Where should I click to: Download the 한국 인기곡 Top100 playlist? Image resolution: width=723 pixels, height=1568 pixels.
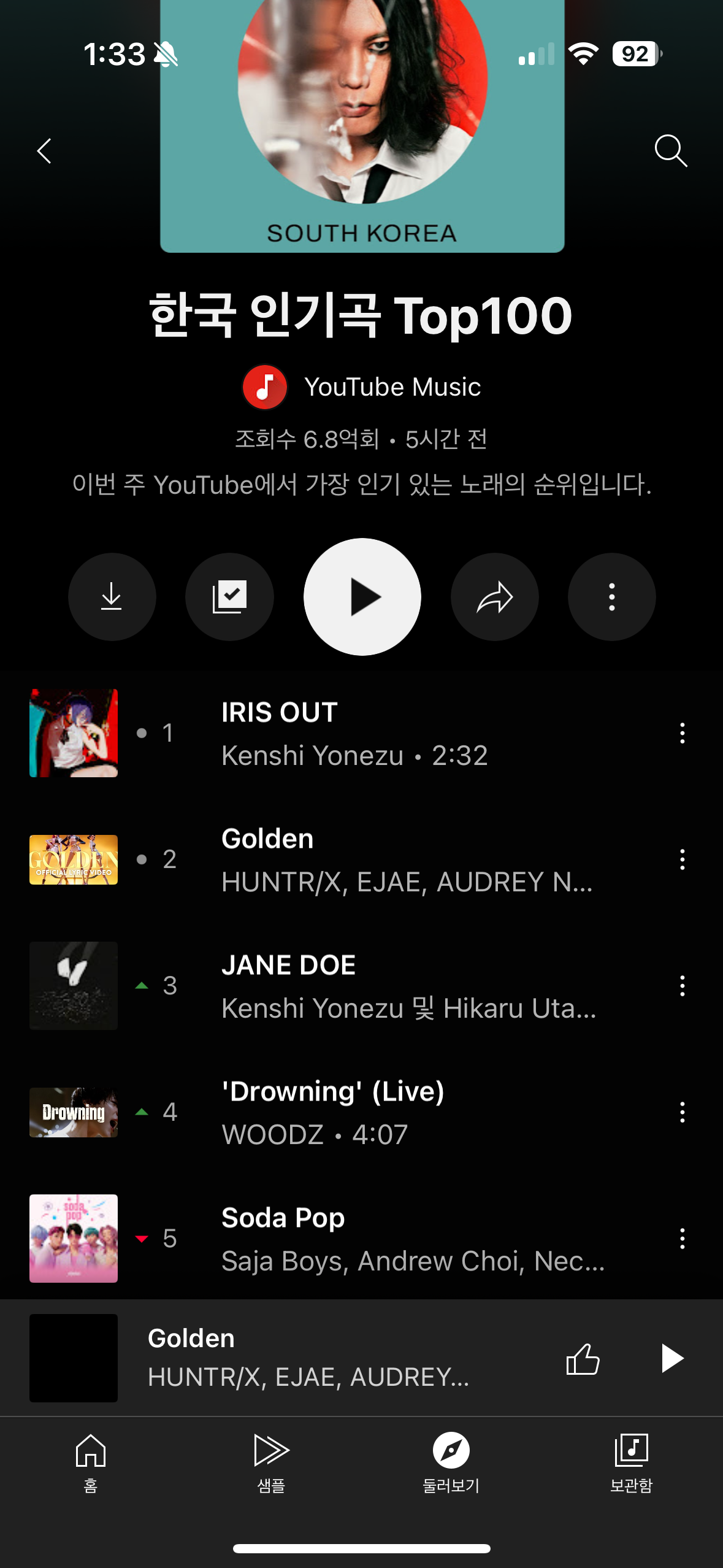112,597
